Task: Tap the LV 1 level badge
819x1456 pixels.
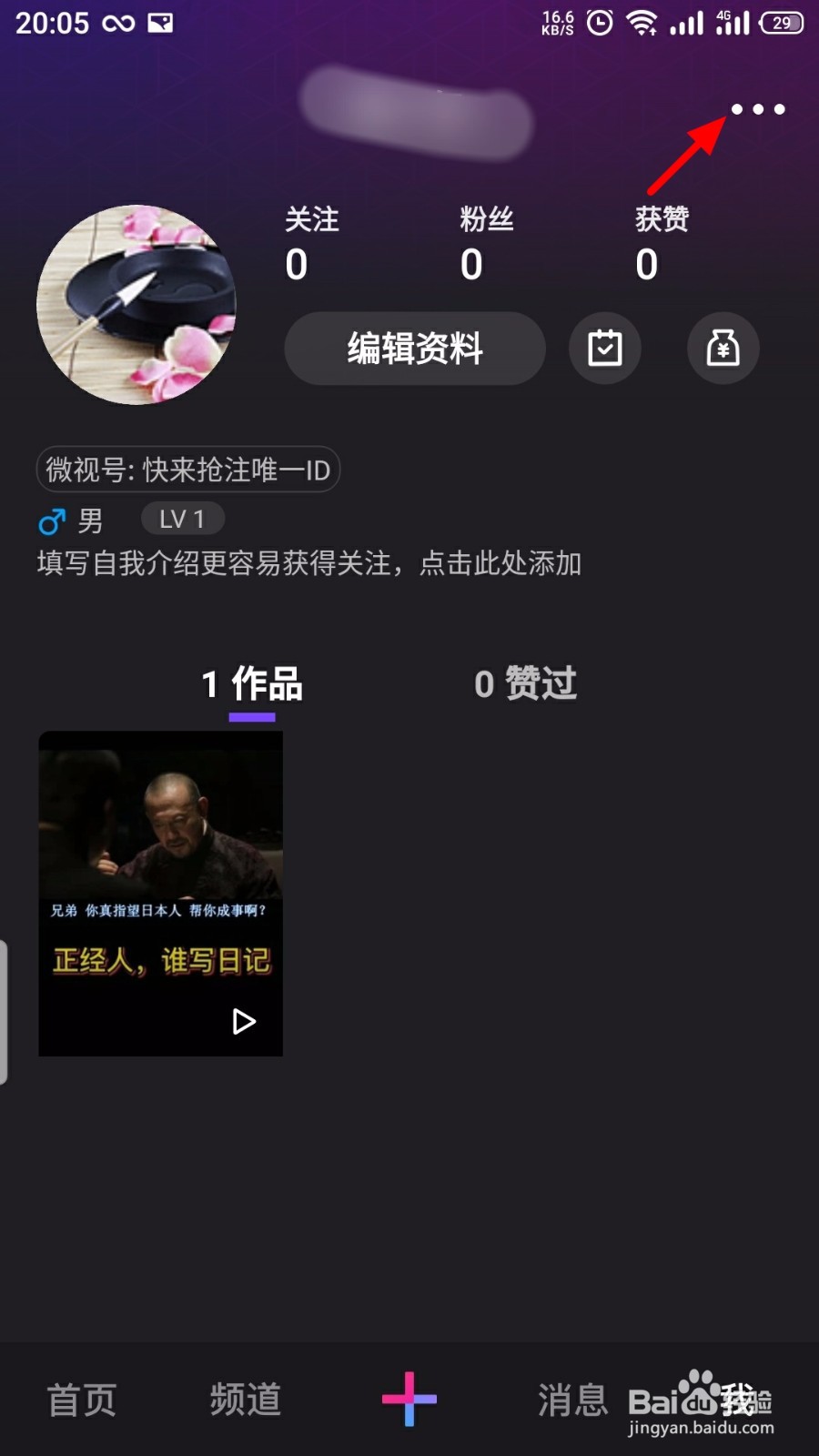Action: [182, 518]
